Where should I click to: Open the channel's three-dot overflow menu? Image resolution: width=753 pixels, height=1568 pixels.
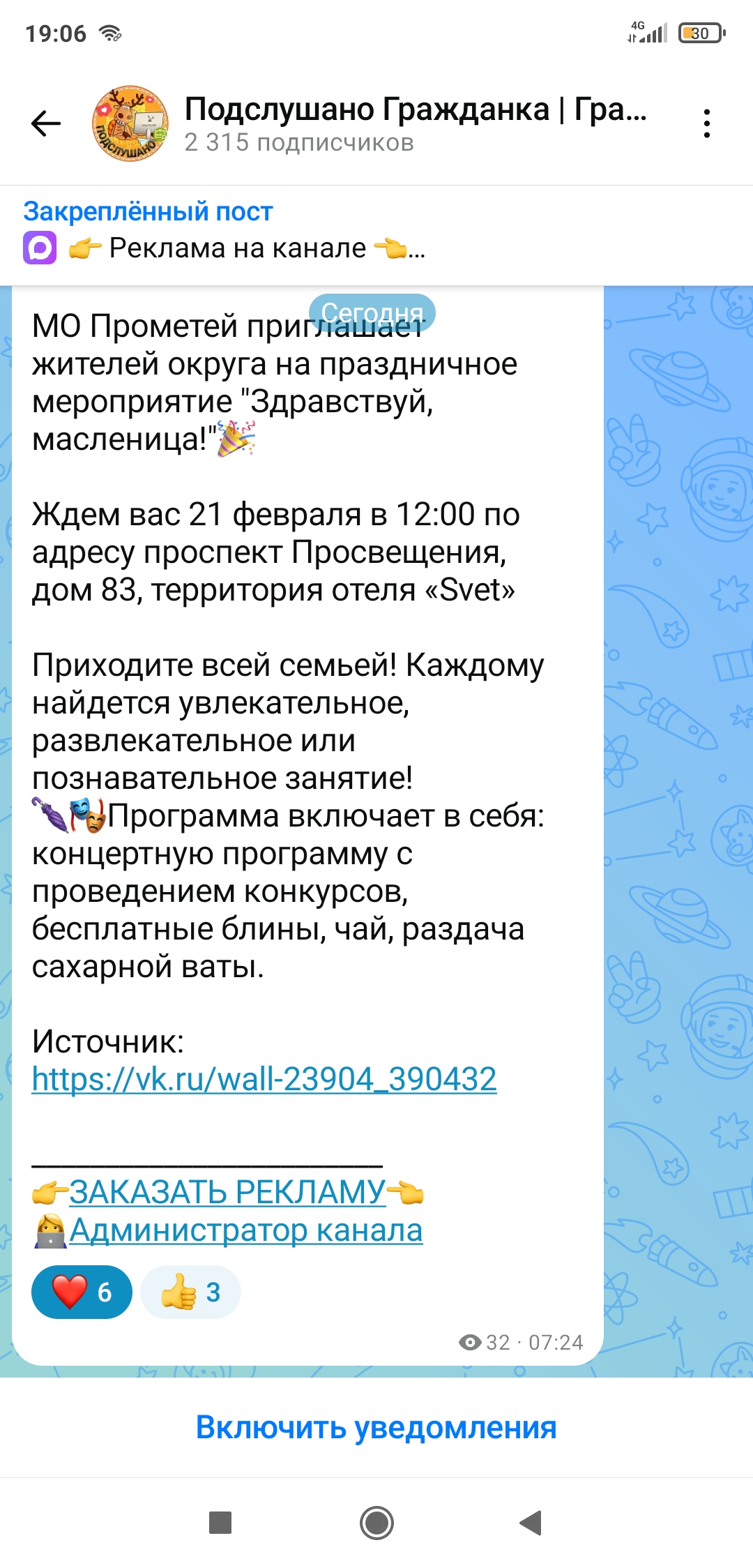[706, 123]
